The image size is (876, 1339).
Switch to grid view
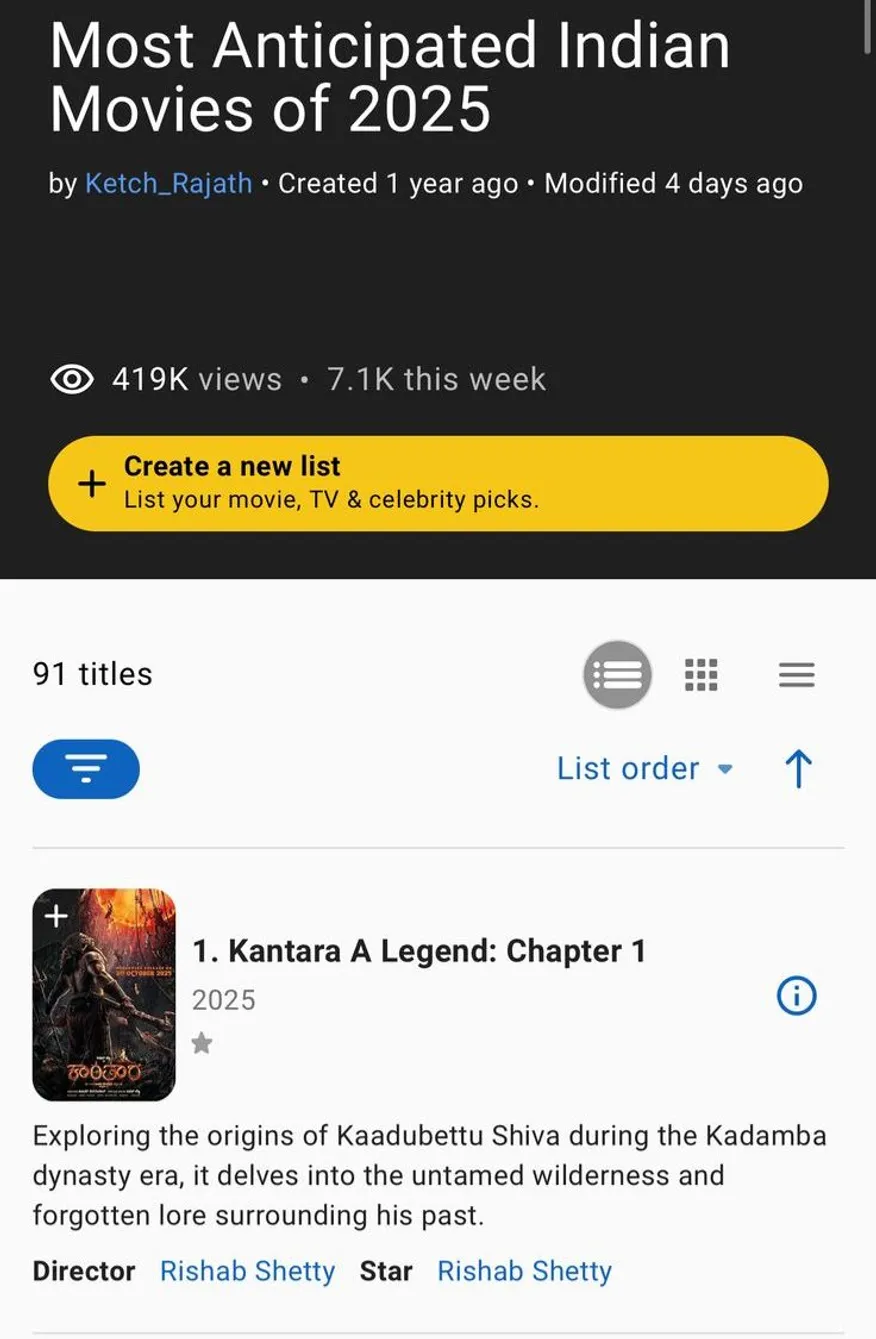pyautogui.click(x=701, y=675)
